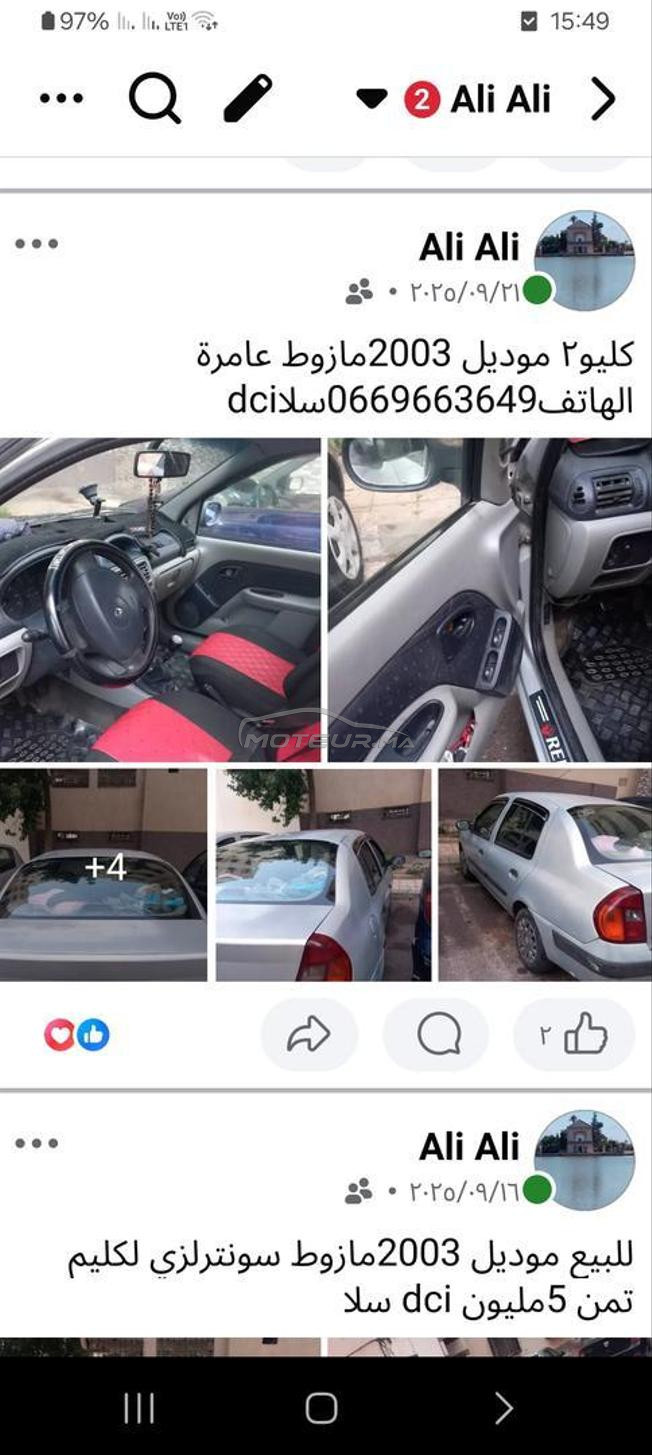Open Ali Ali's profile picture on first post
The height and width of the screenshot is (1455, 652).
click(584, 260)
